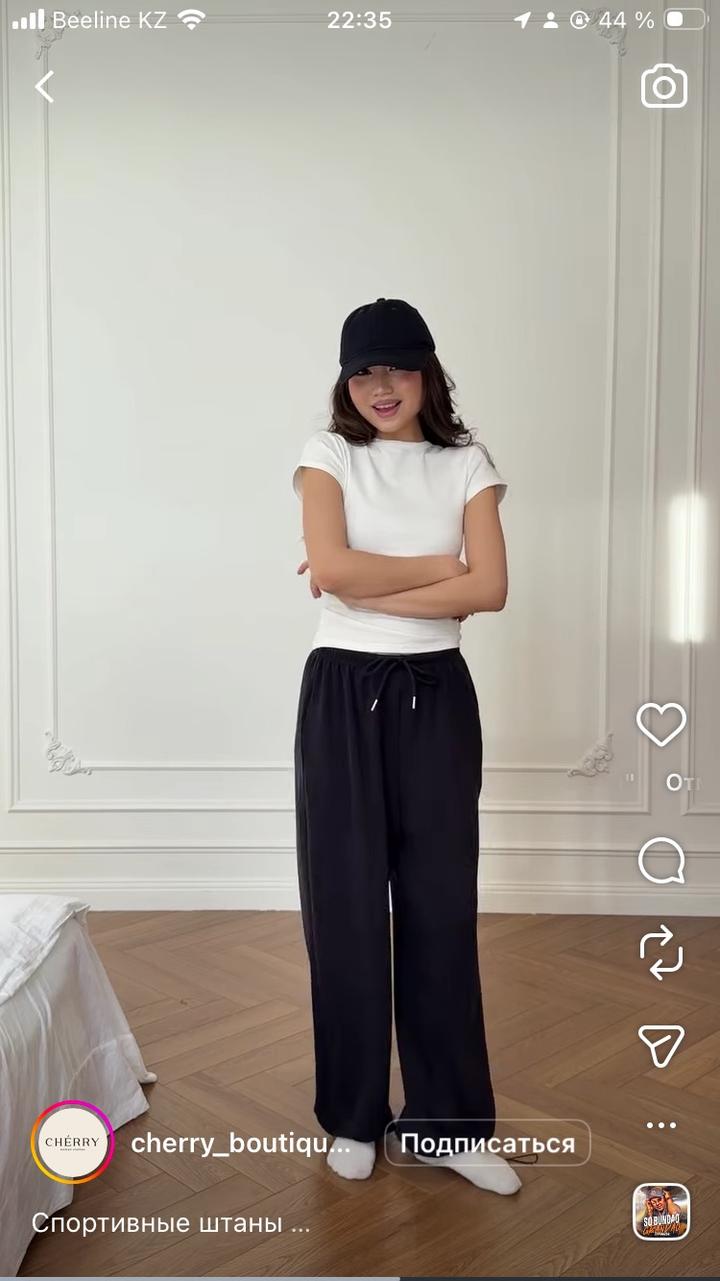Open the camera to create a reel
This screenshot has width=720, height=1281.
click(664, 87)
